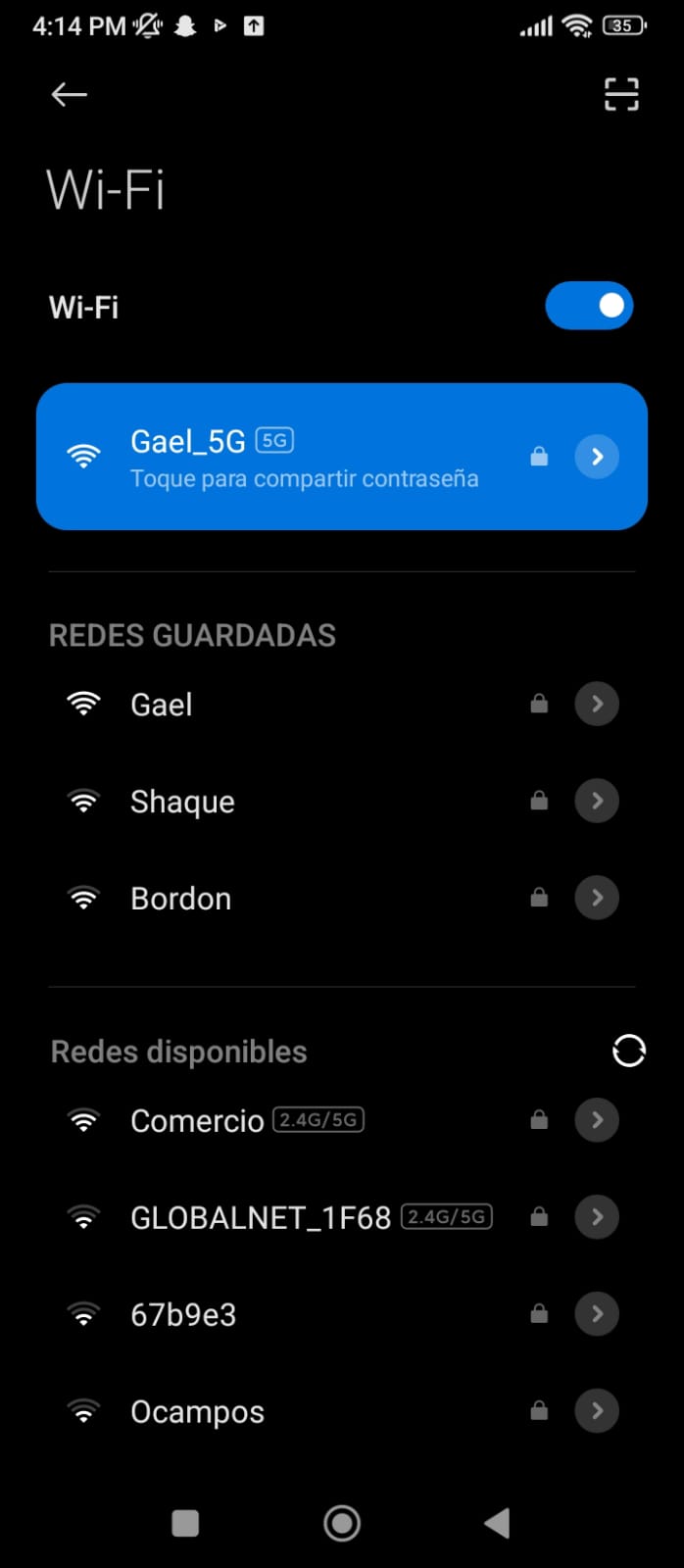
Task: Go to the system home screen
Action: pos(342,1523)
